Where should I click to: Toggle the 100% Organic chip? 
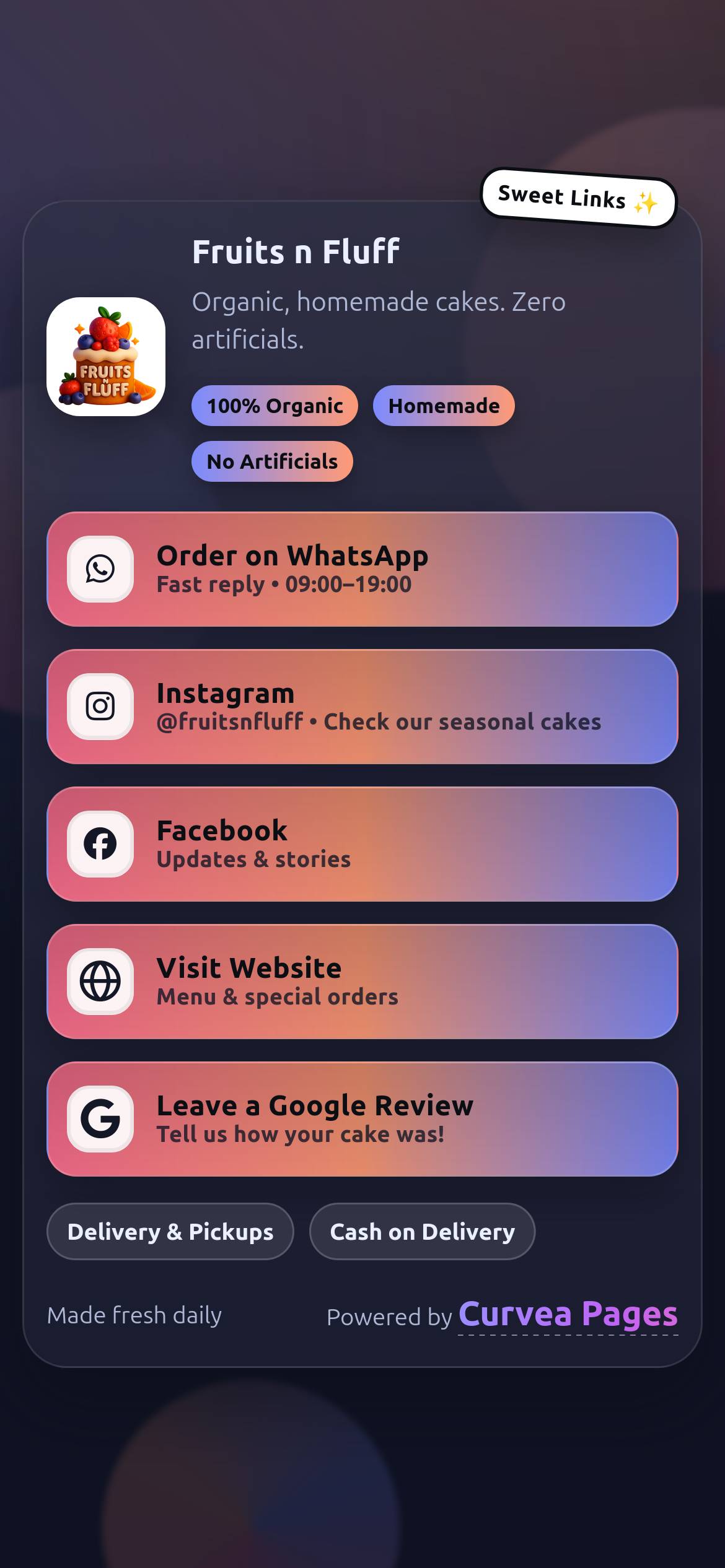coord(274,406)
